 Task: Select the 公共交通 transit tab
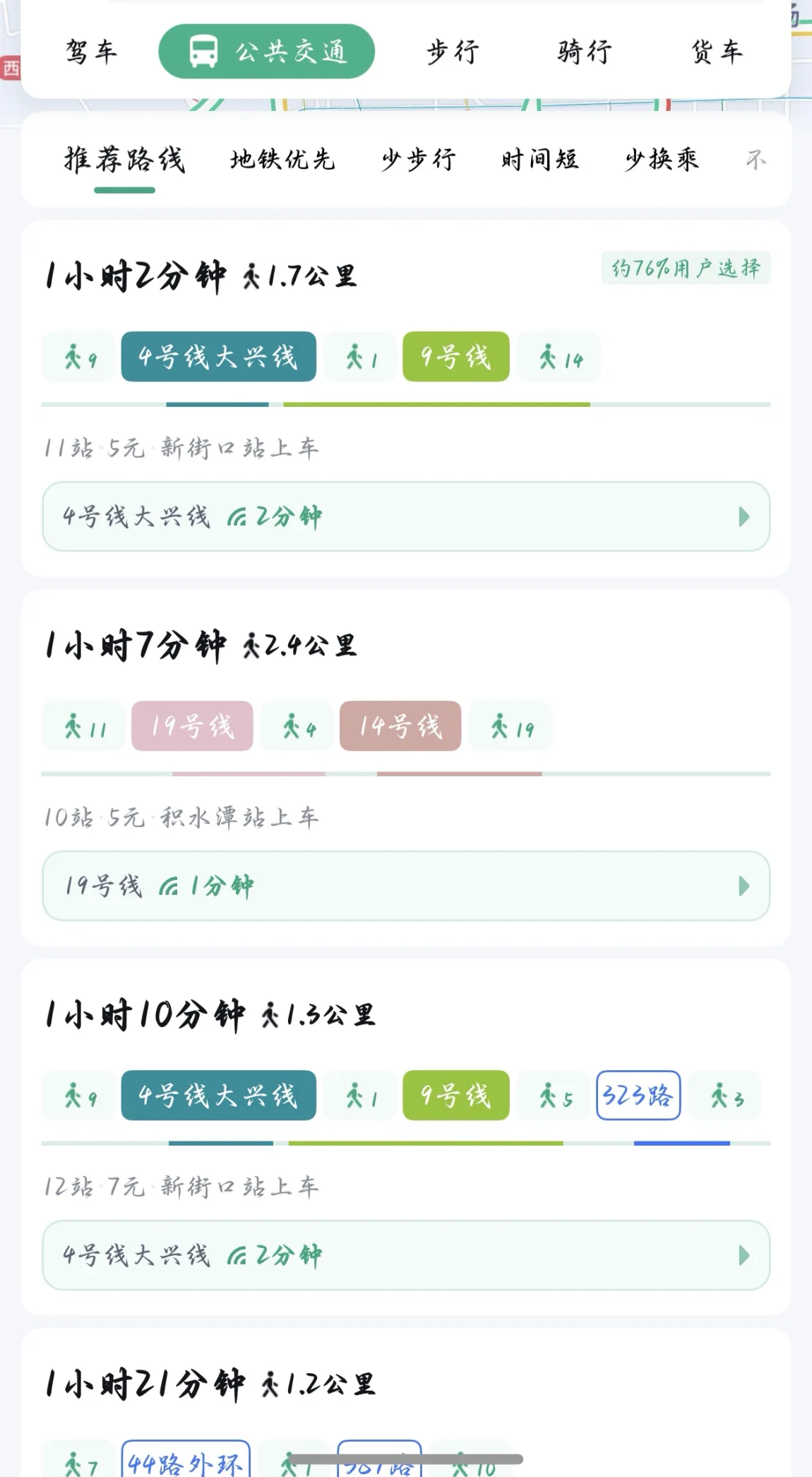pos(267,52)
